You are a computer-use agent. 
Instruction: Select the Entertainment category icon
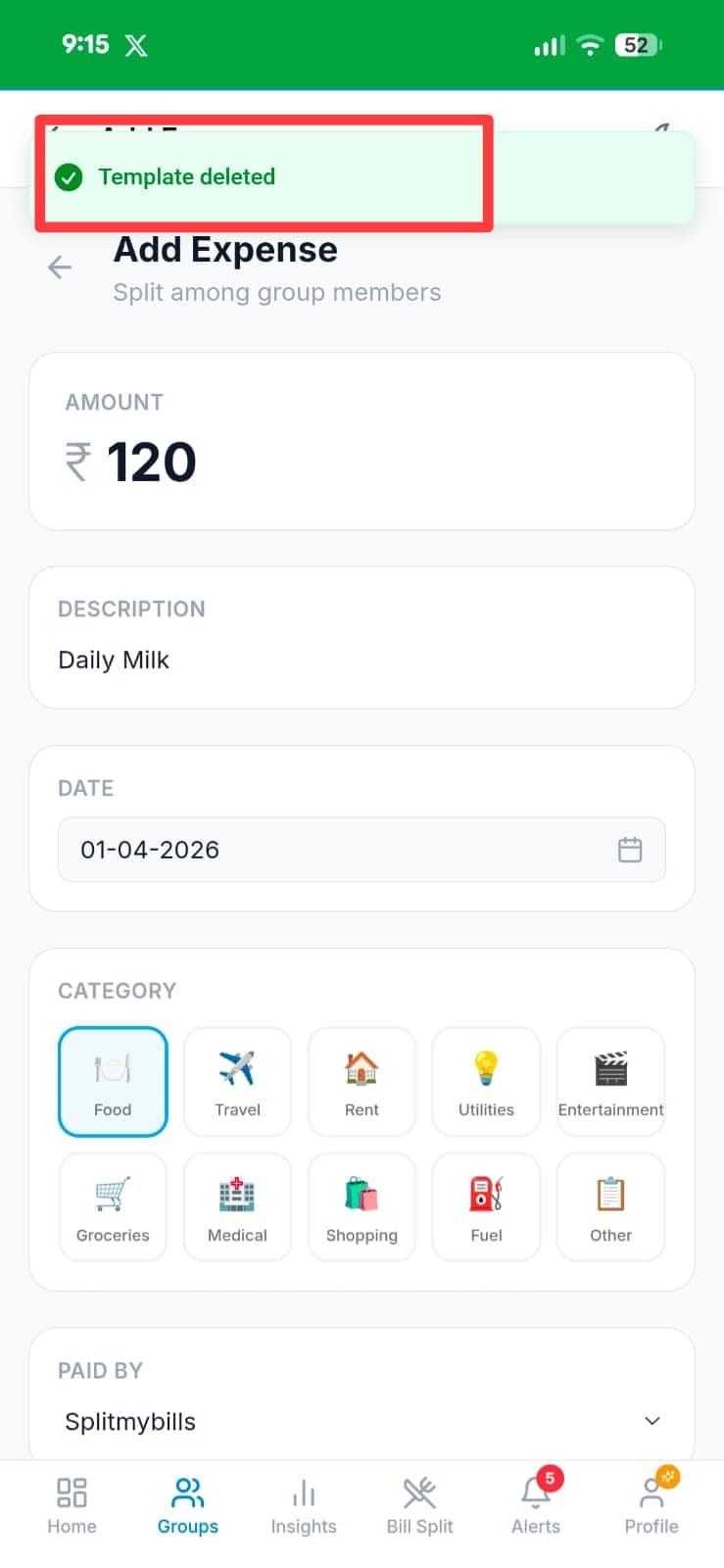tap(610, 1081)
